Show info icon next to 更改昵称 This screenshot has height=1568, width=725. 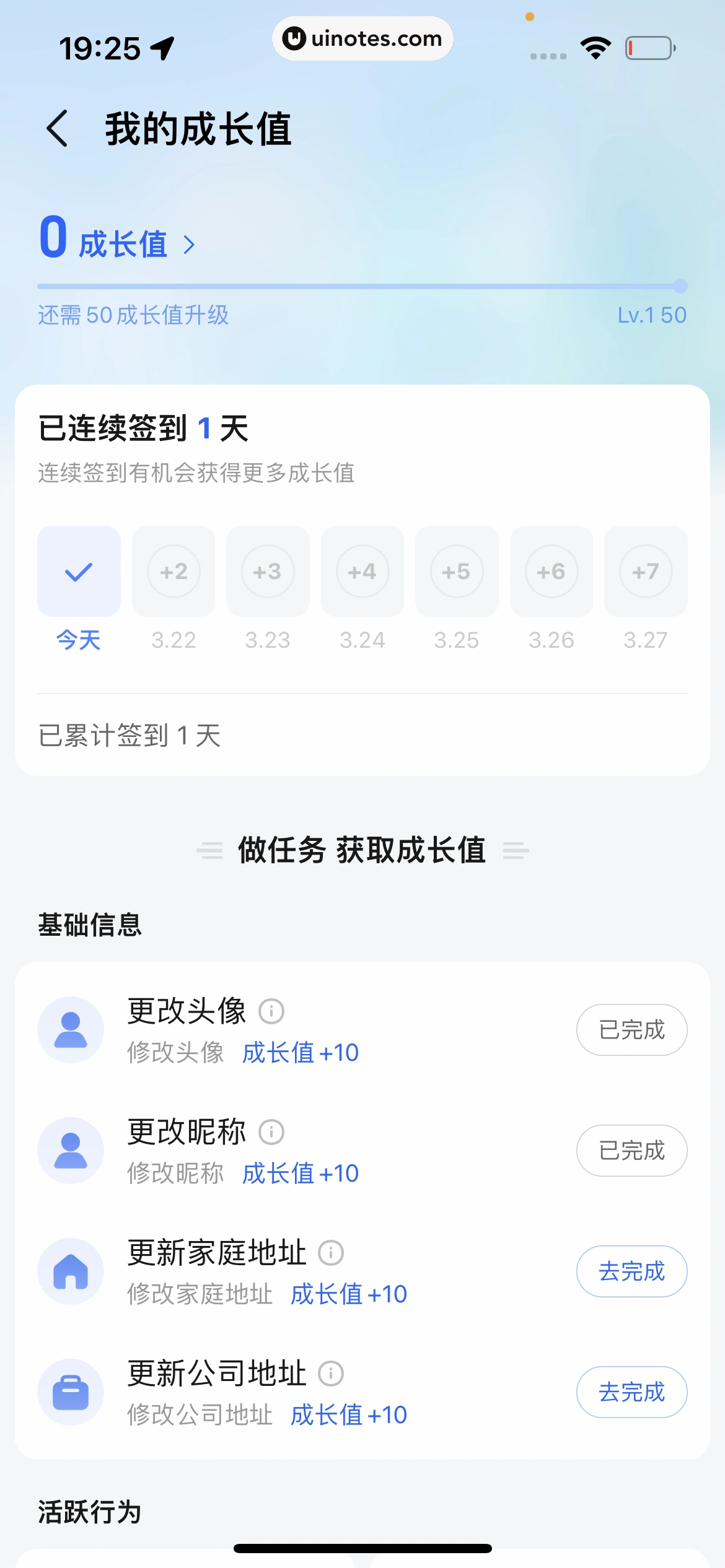pyautogui.click(x=271, y=1132)
